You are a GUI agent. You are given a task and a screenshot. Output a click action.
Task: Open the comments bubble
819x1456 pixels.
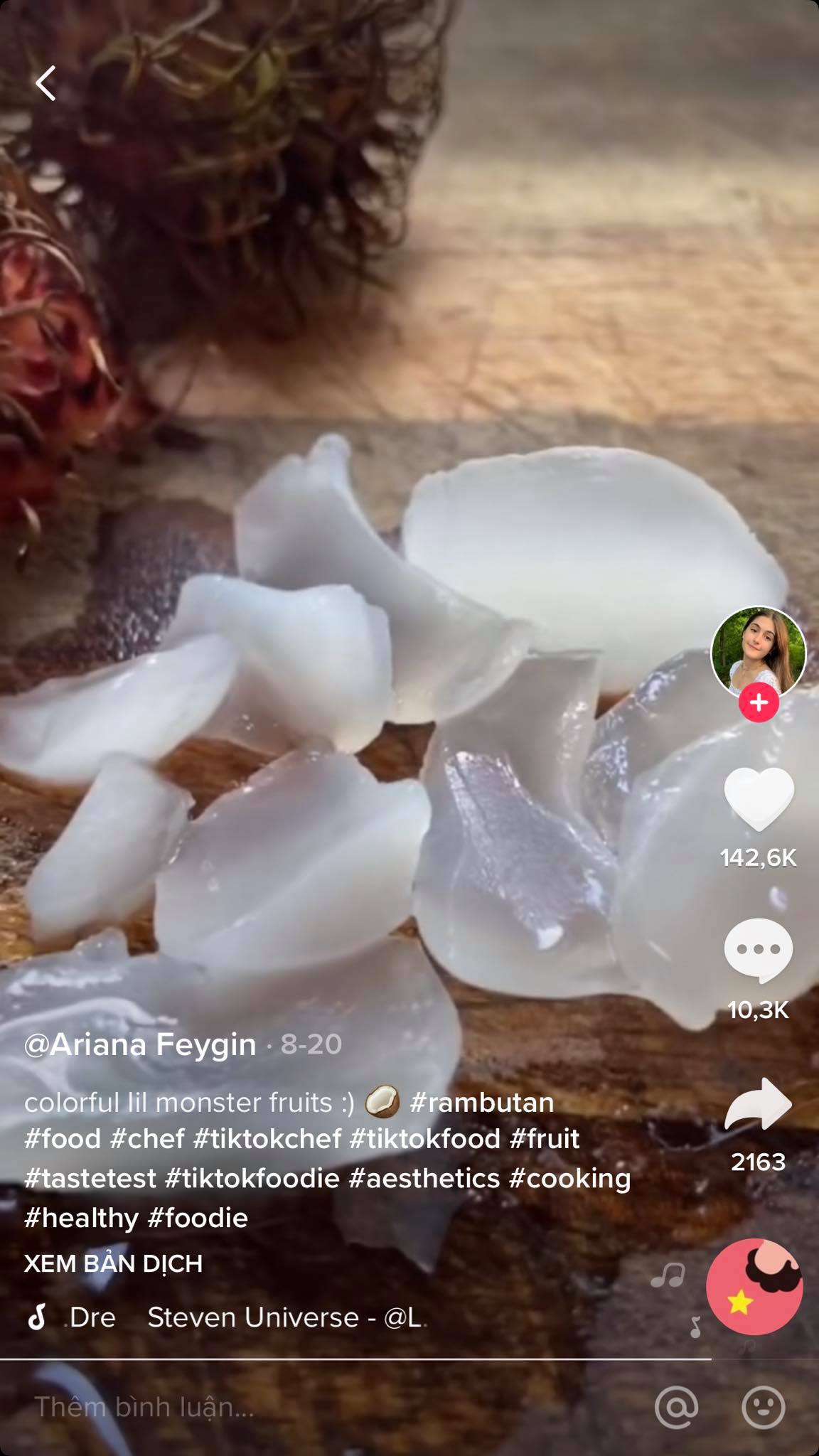(x=758, y=950)
